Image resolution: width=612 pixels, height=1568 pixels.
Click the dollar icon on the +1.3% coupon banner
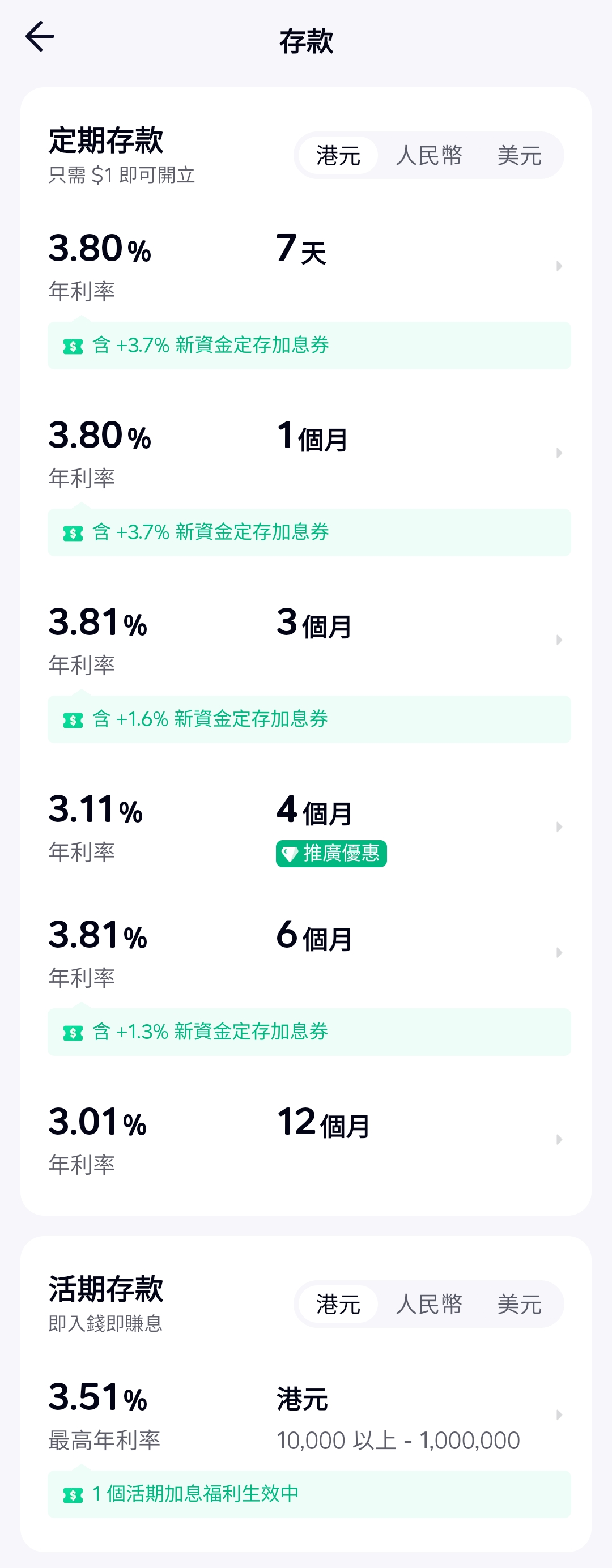click(73, 1032)
